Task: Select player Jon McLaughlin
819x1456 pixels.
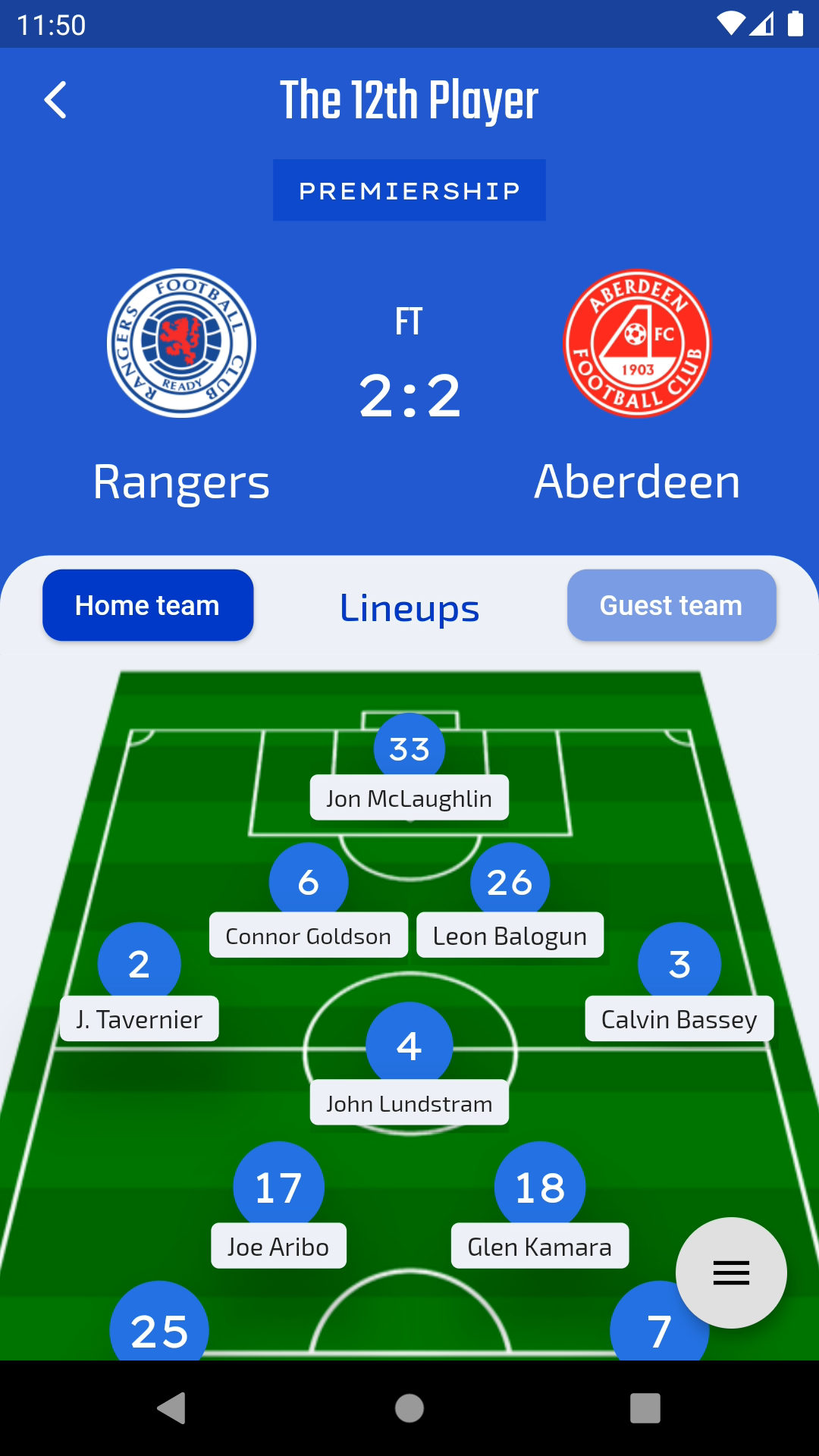Action: point(409,798)
